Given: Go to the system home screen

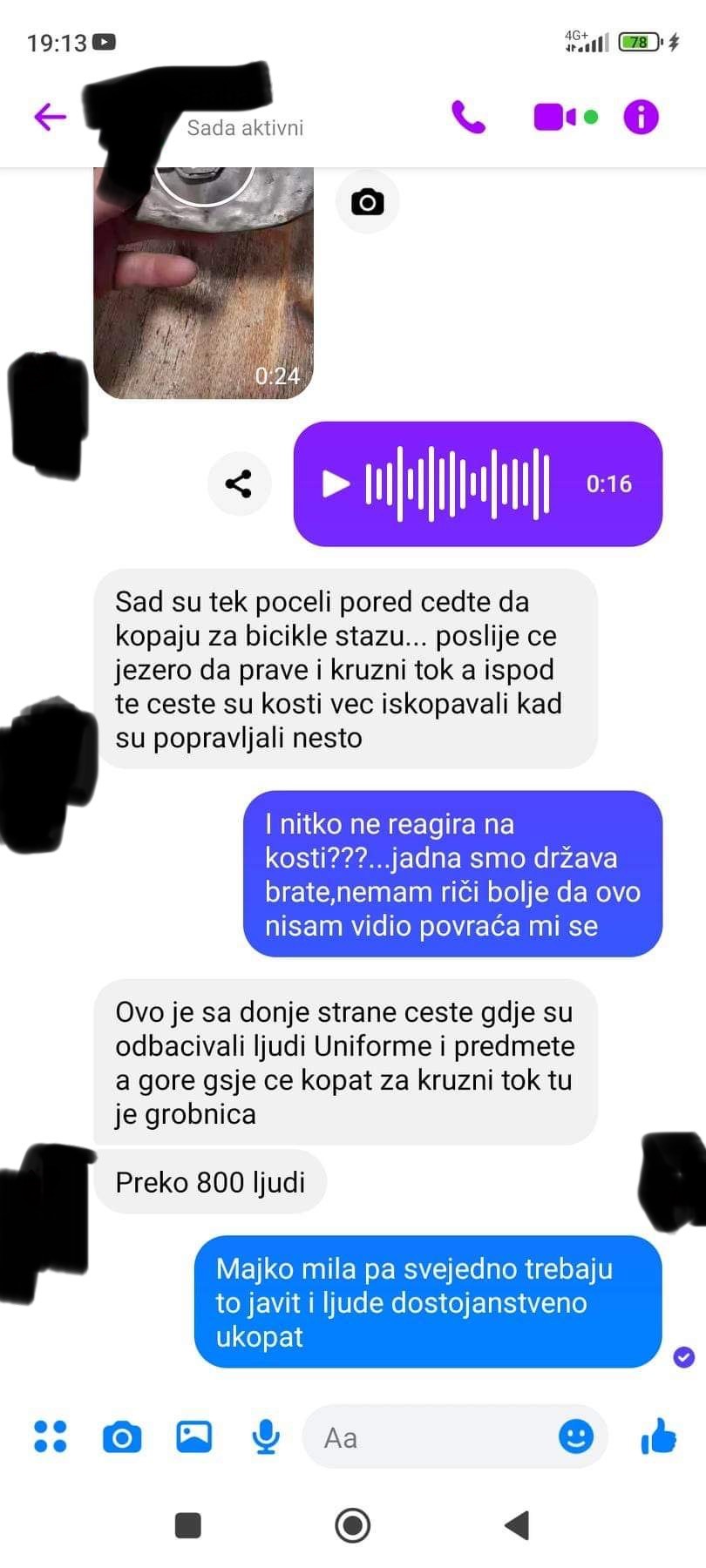Looking at the screenshot, I should [x=353, y=1525].
